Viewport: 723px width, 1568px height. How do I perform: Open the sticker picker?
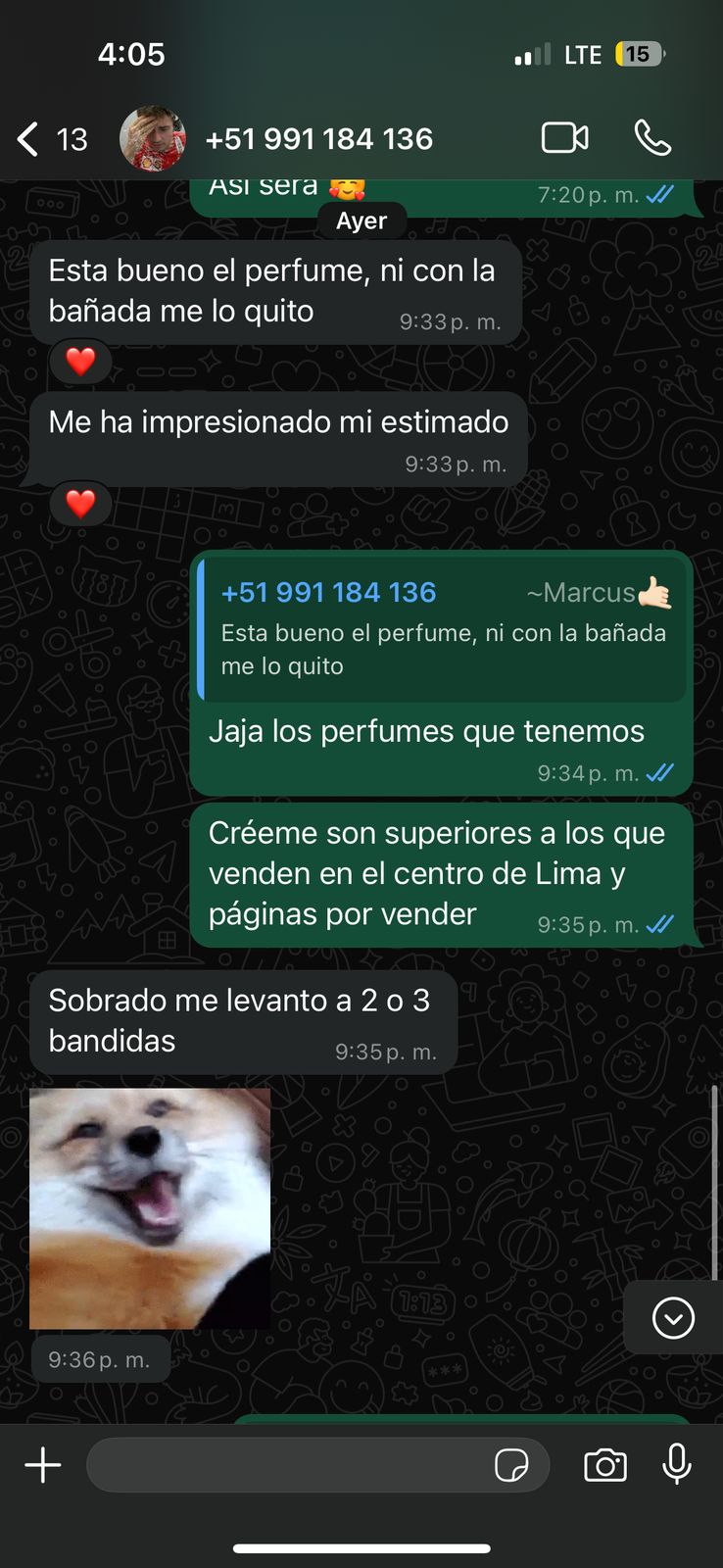click(x=511, y=1465)
